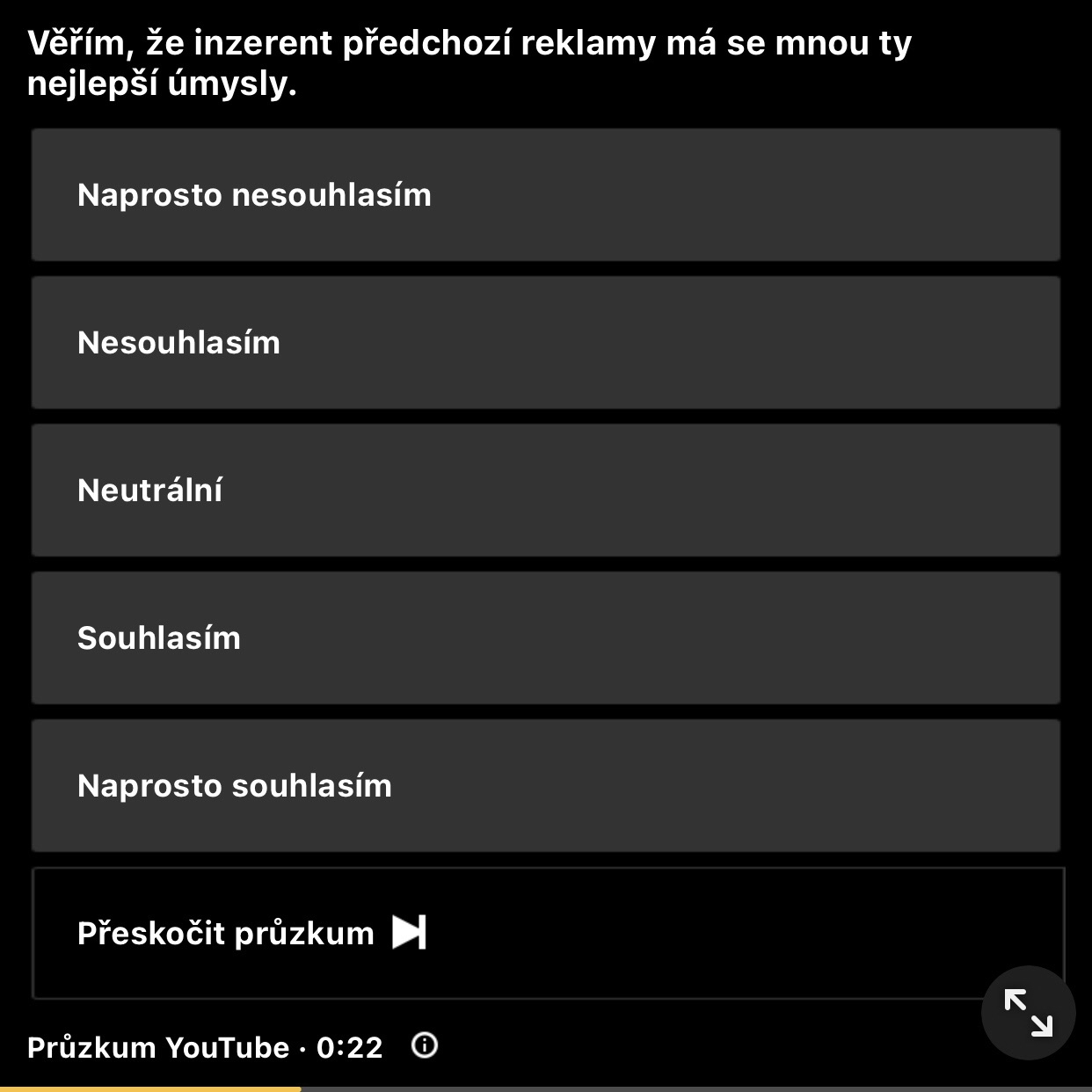Open the info icon beside 'Průzkum YouTube'
This screenshot has width=1092, height=1092.
tap(425, 1045)
